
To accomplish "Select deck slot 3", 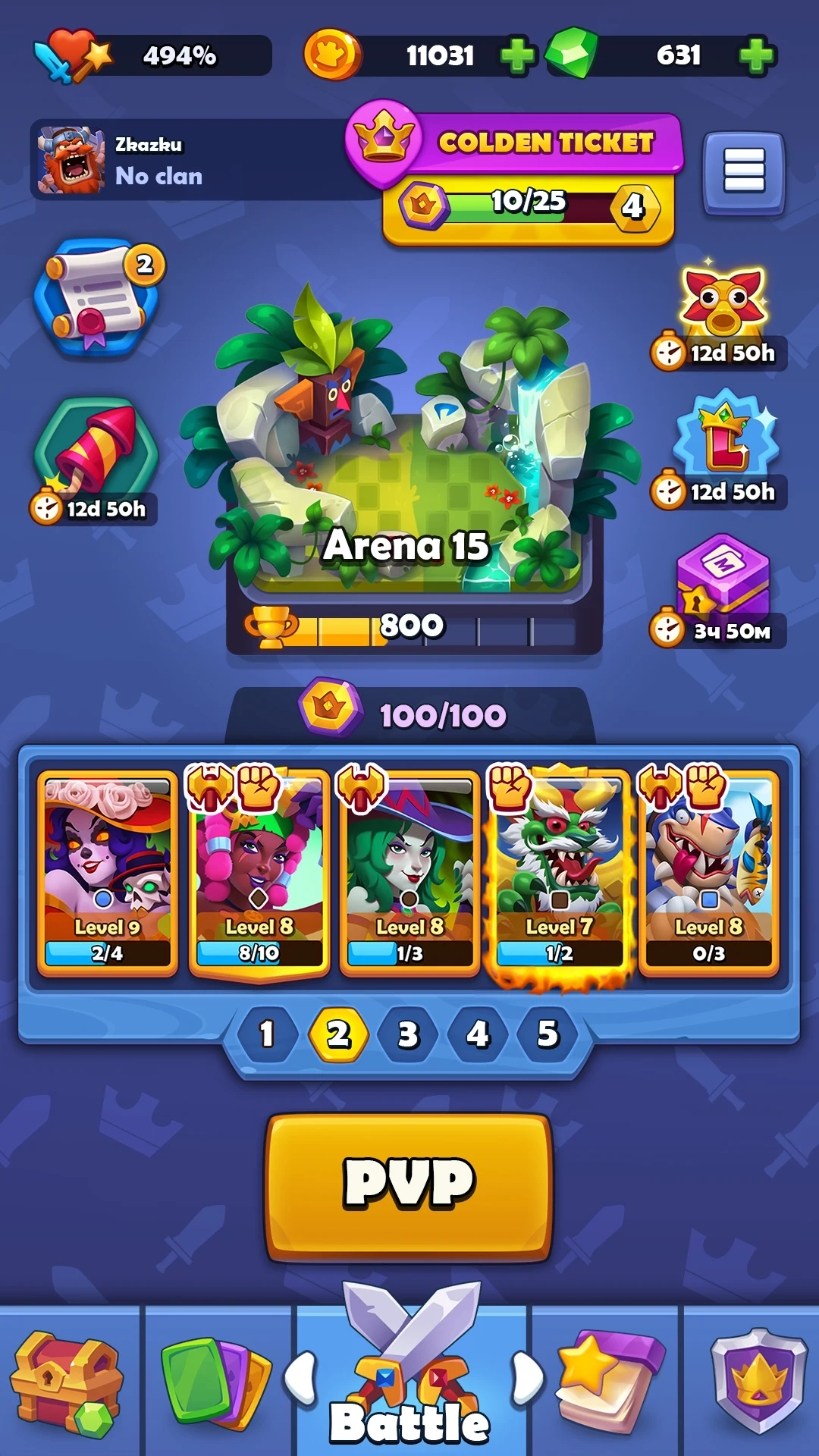I will (x=408, y=1034).
